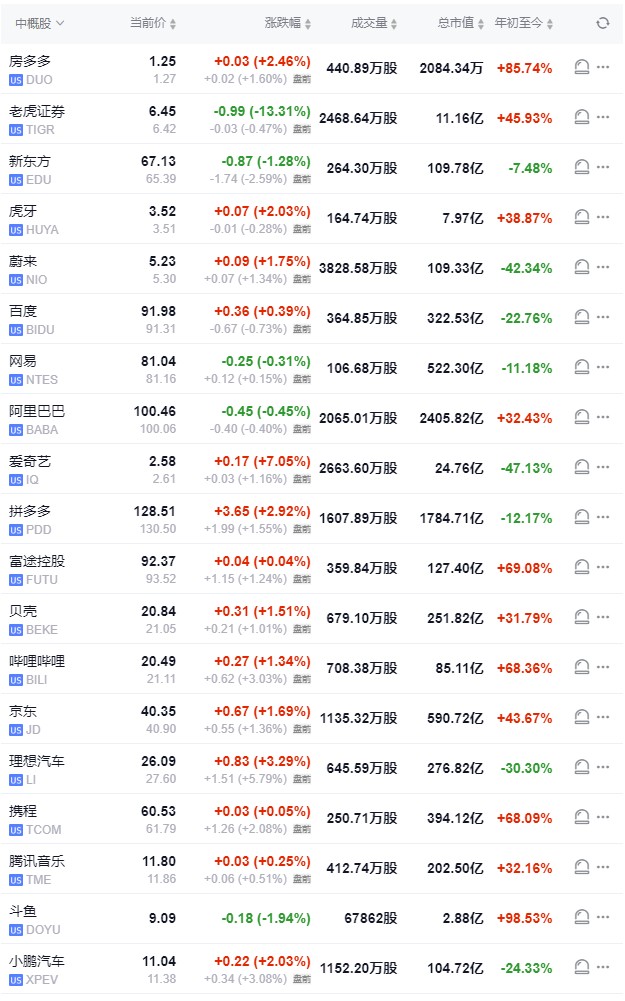
Task: Sort stocks by 涨跌幅
Action: (289, 23)
